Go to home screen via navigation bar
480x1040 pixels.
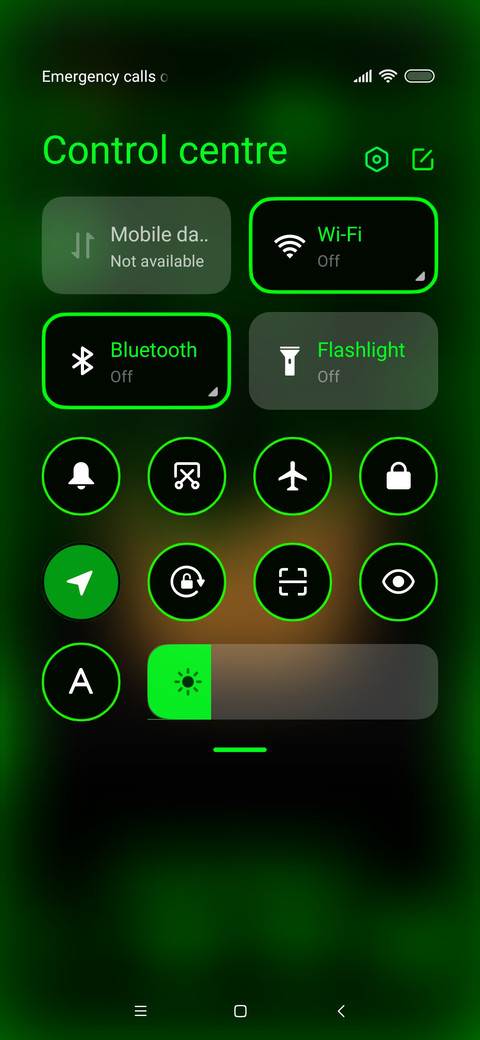click(240, 1011)
